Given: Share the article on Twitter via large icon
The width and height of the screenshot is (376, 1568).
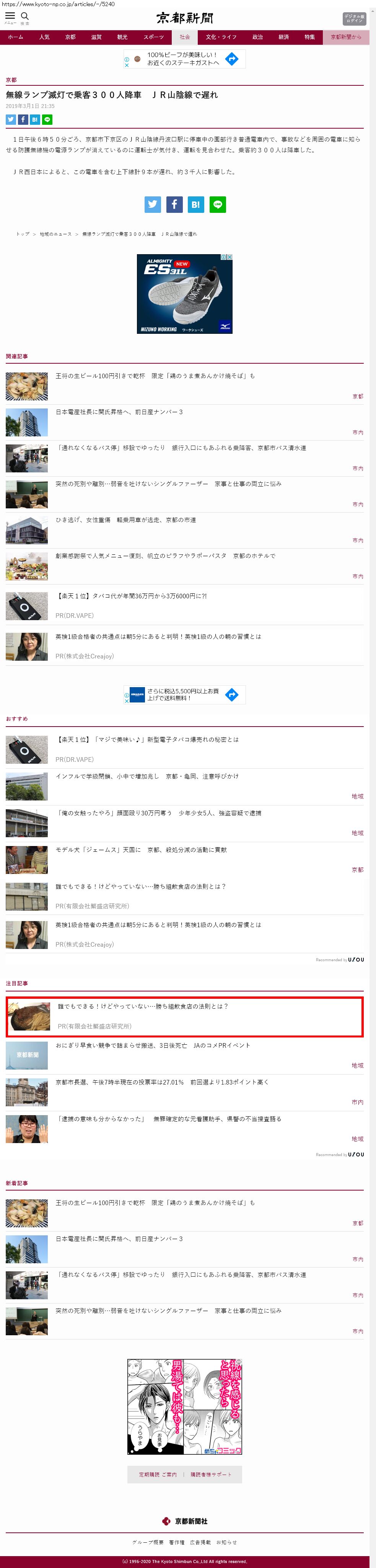Looking at the screenshot, I should (x=153, y=204).
